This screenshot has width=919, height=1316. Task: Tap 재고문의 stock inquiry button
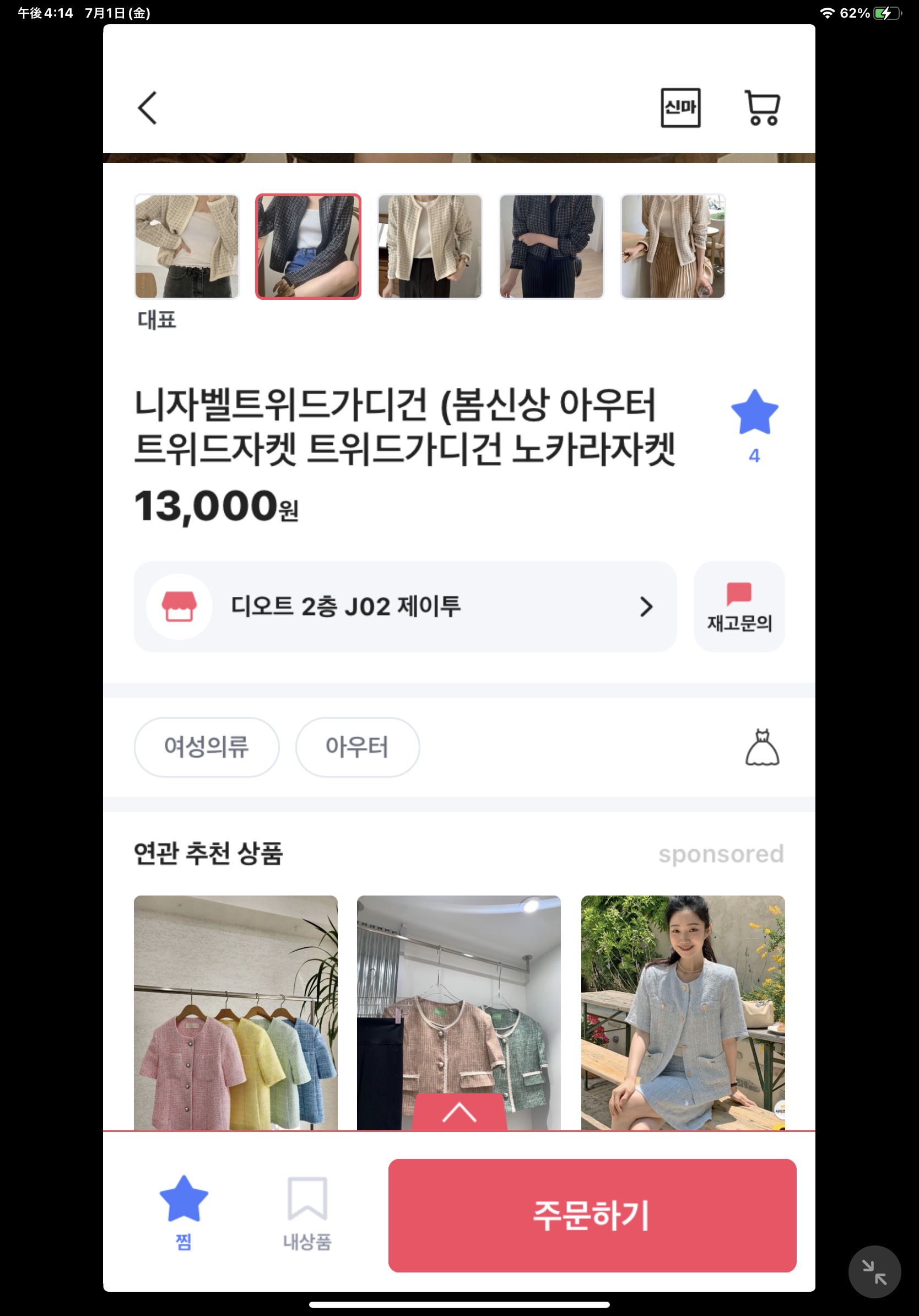click(x=739, y=606)
